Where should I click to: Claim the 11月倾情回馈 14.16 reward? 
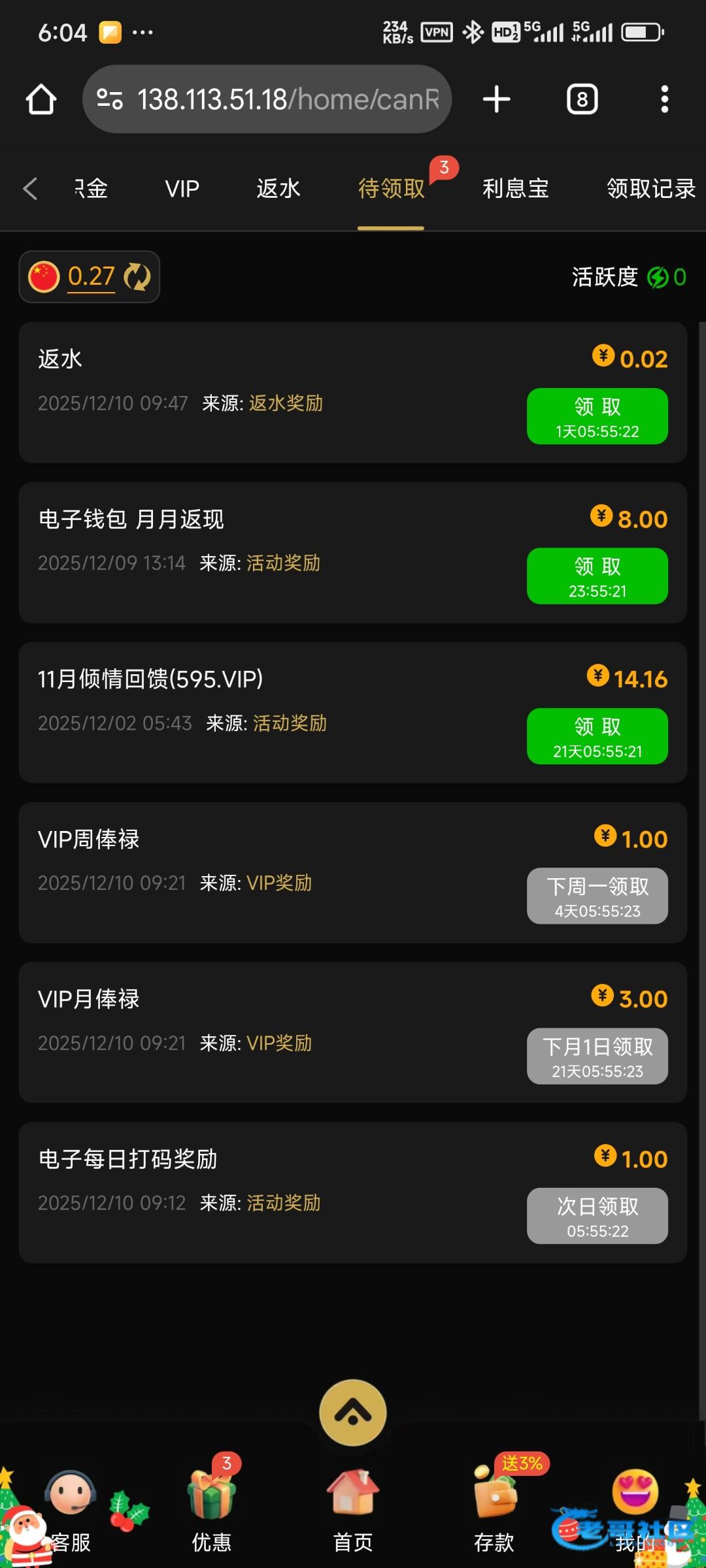click(597, 736)
